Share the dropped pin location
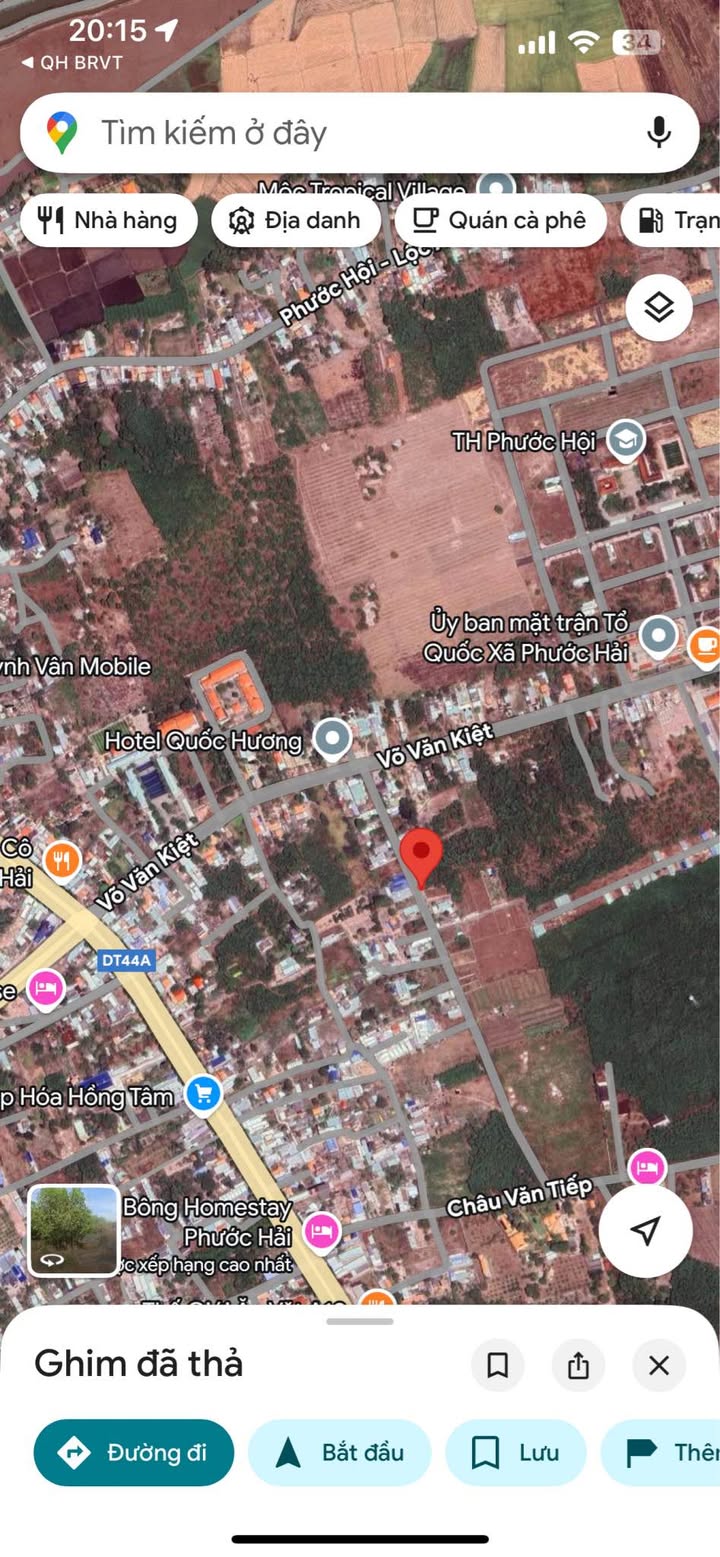The width and height of the screenshot is (720, 1557). click(x=578, y=1365)
